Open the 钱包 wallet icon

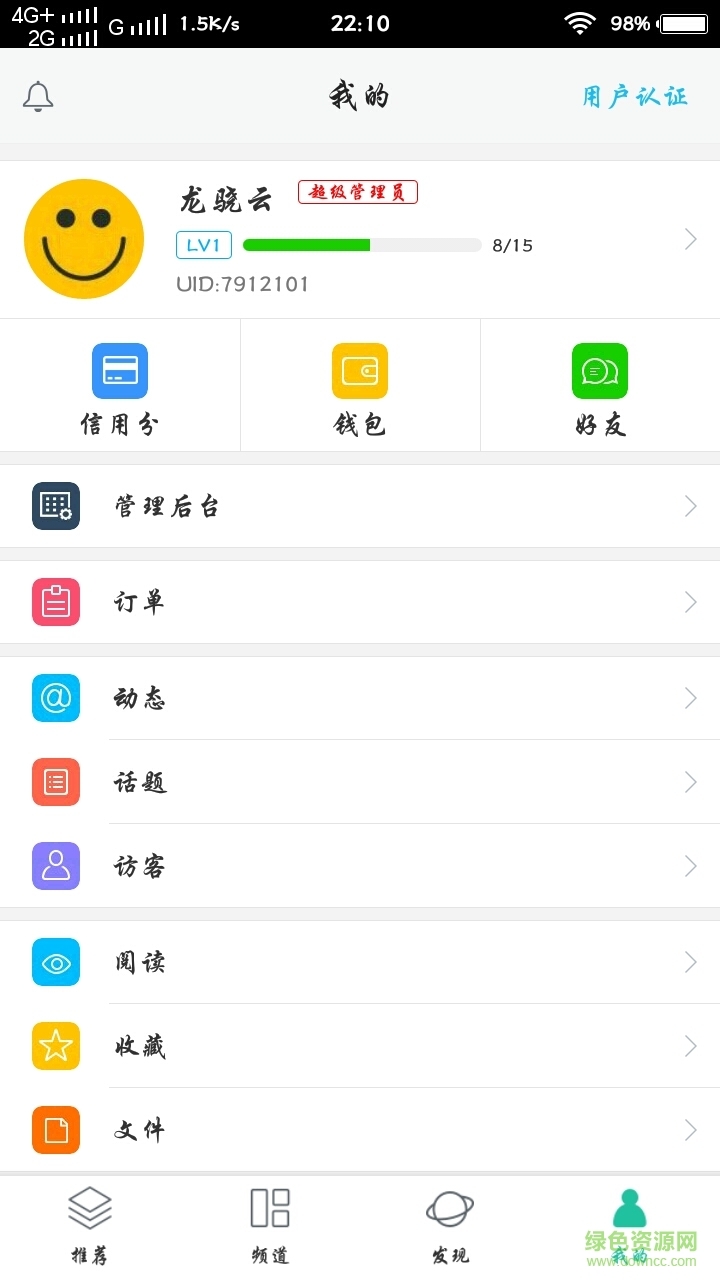point(359,370)
